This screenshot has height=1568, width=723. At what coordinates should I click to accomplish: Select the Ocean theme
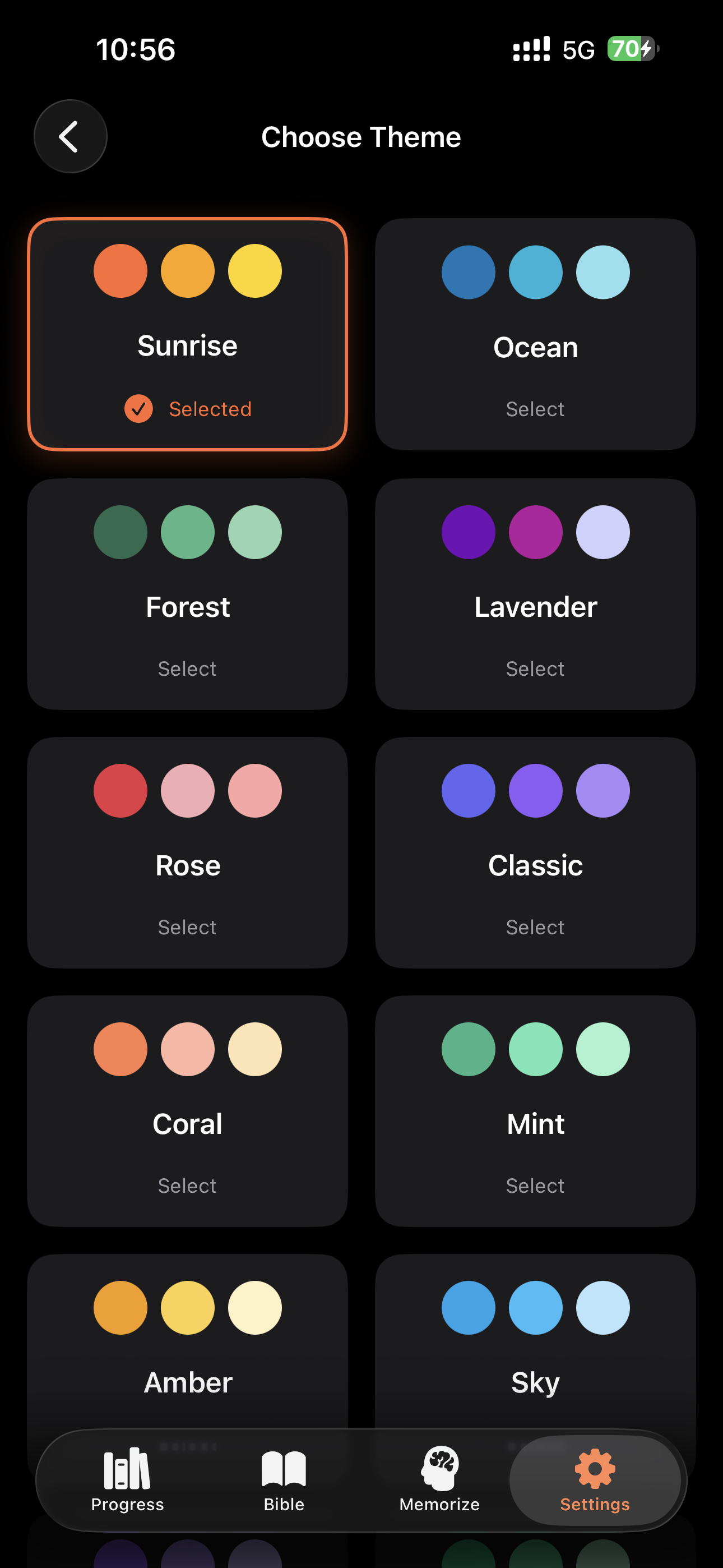click(535, 335)
